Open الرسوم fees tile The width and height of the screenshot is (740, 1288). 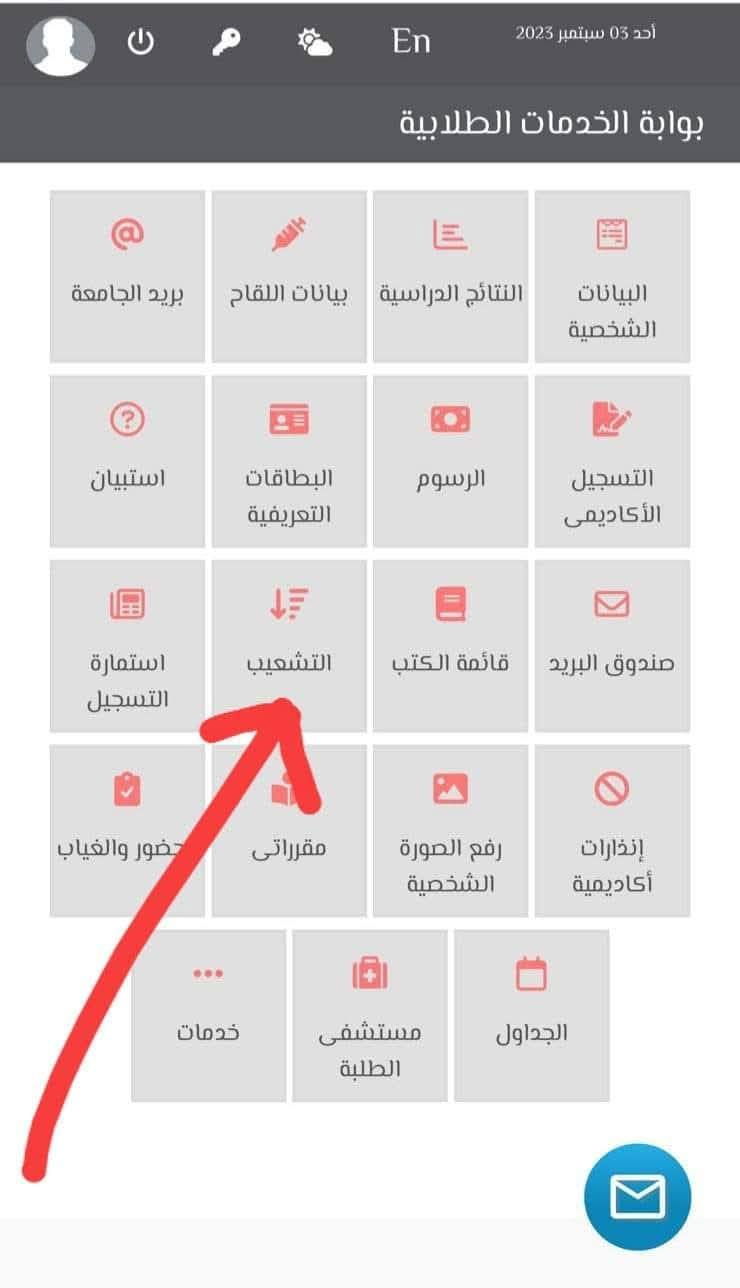coord(450,461)
